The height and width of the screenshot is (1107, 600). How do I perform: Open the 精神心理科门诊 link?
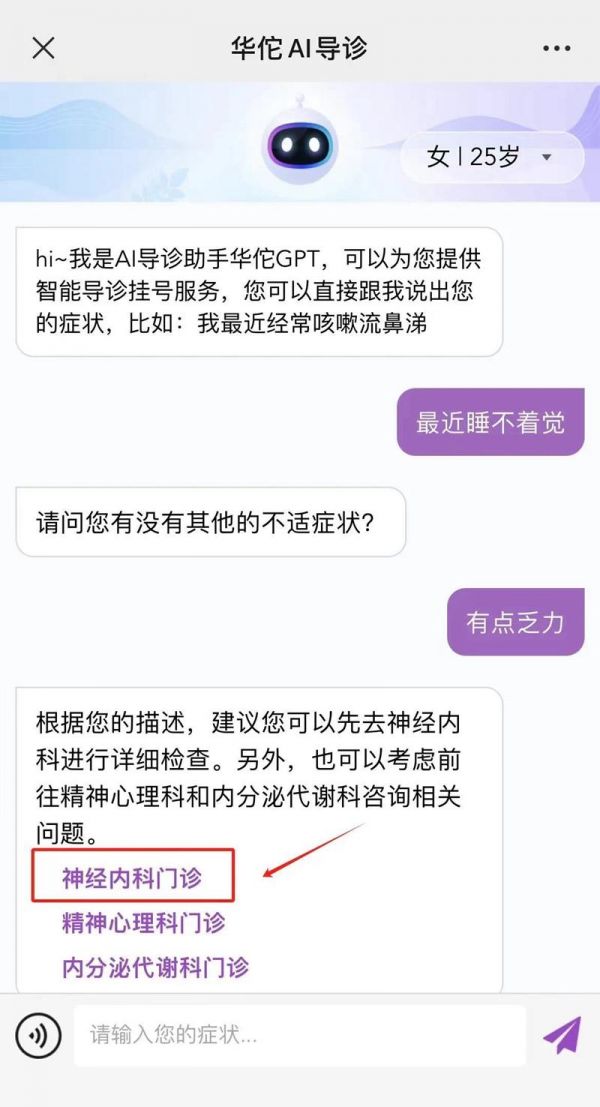click(143, 922)
